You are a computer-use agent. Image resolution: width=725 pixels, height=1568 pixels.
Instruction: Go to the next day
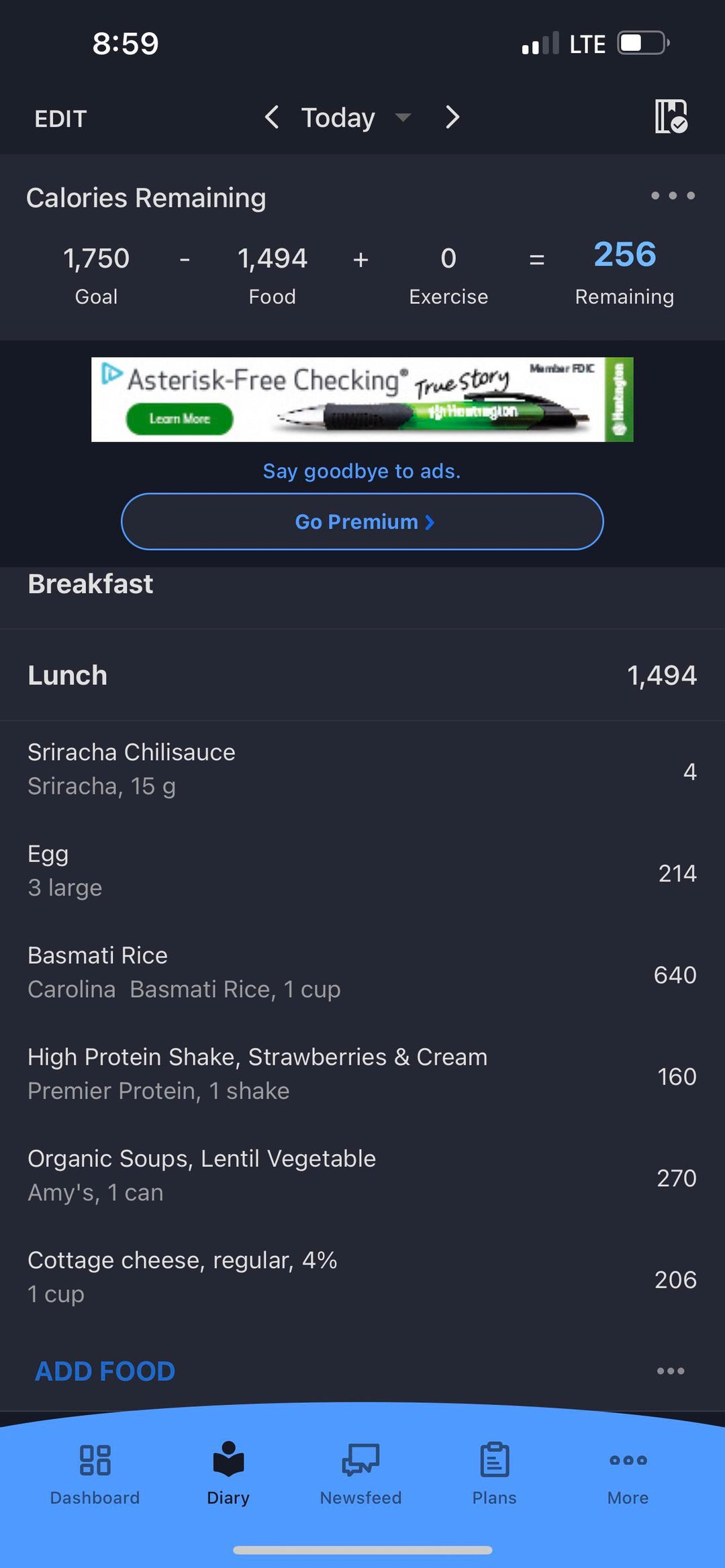click(452, 117)
